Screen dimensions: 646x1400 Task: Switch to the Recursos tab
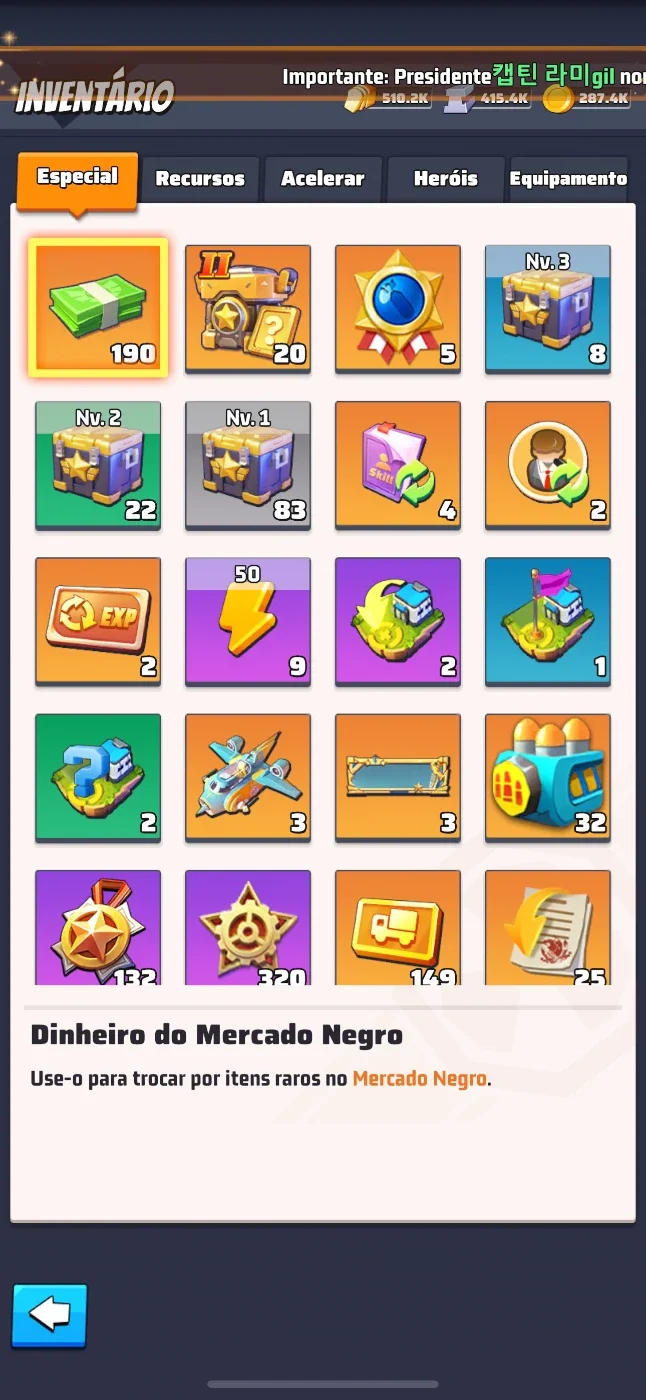200,179
